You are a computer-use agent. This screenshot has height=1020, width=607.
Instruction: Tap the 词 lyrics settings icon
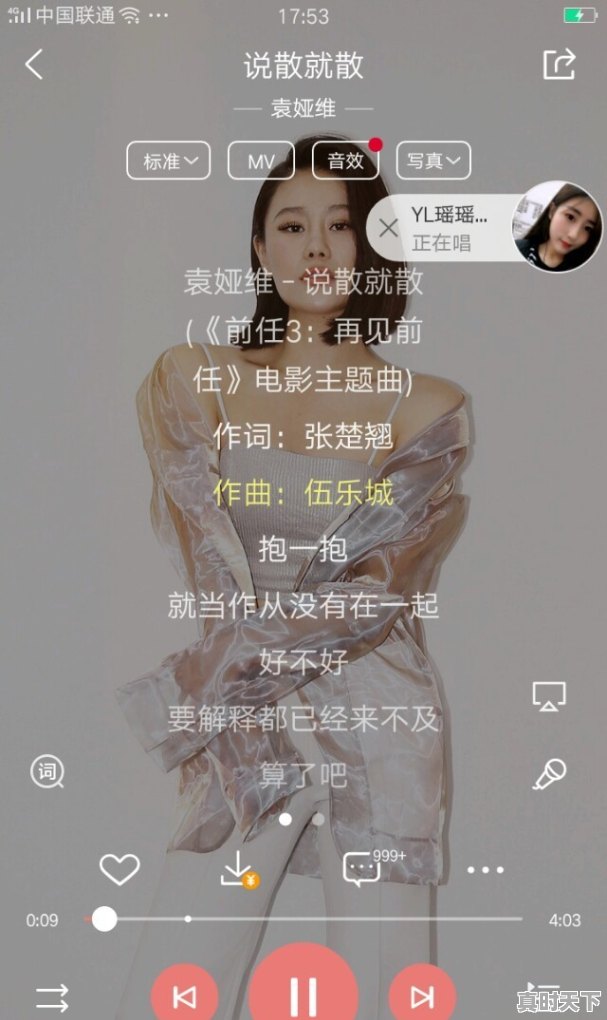pos(47,772)
